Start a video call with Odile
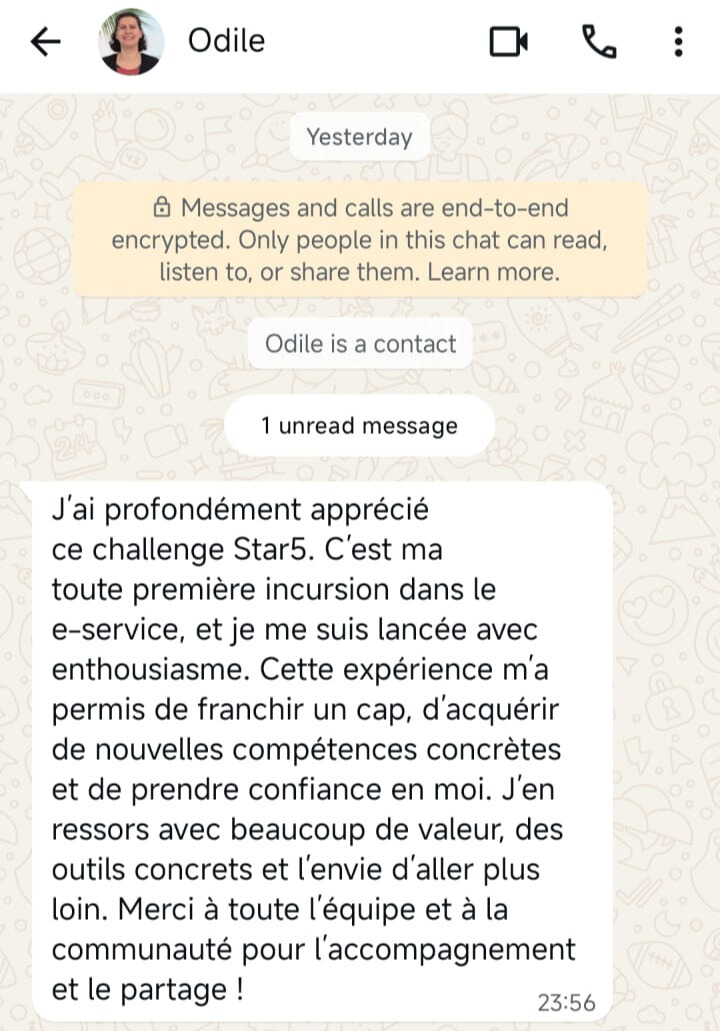The image size is (720, 1031). [508, 42]
